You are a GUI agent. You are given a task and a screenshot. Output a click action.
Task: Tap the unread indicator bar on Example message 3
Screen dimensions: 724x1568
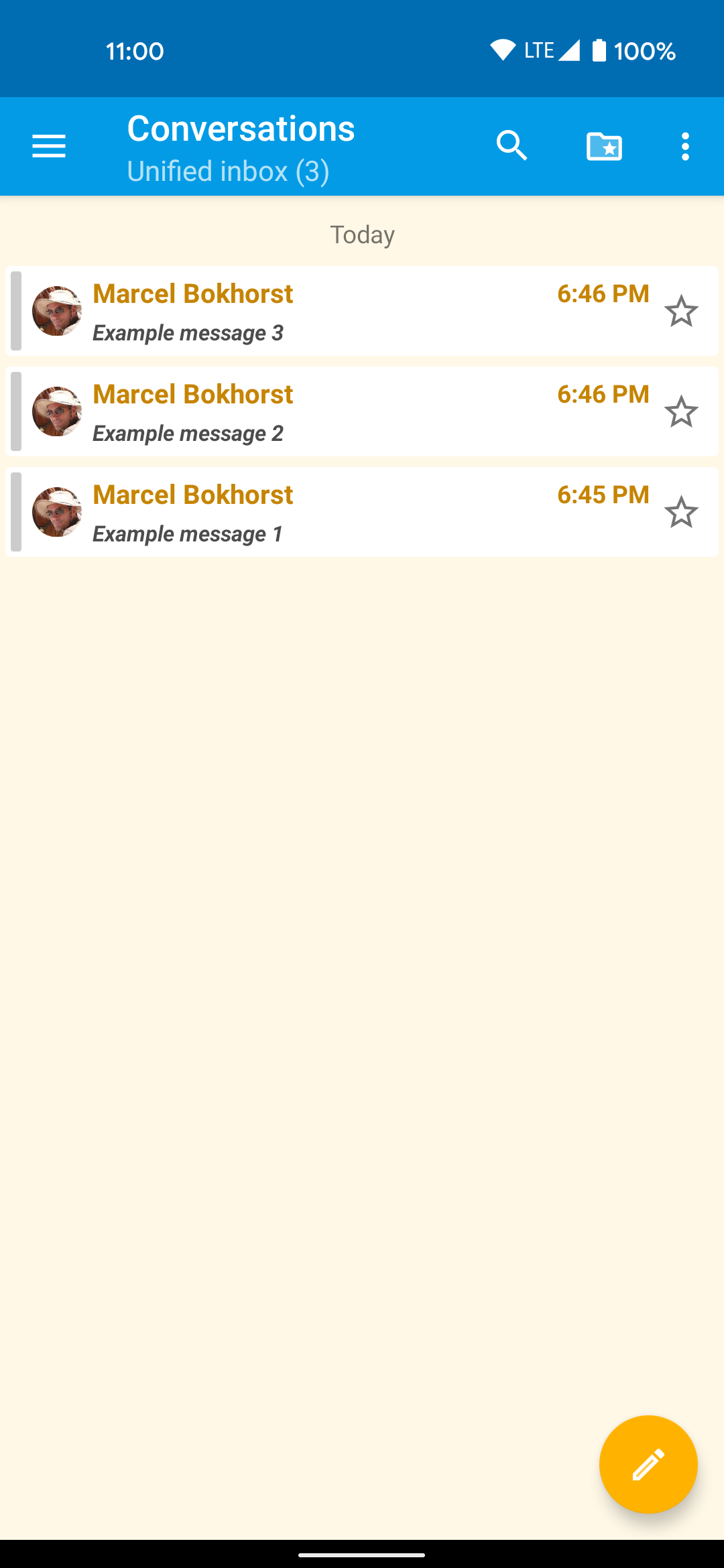[15, 310]
